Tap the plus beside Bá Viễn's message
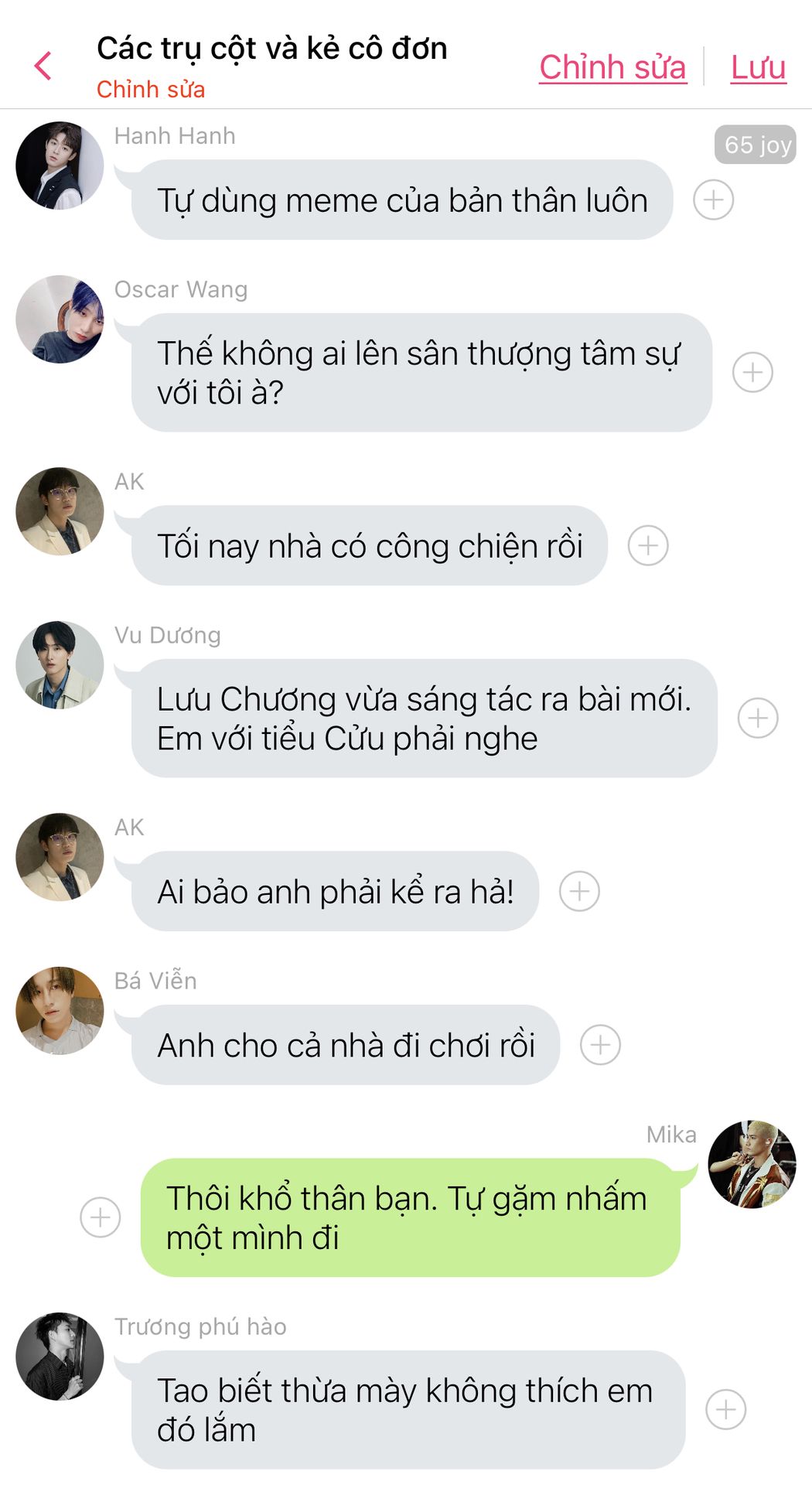Image resolution: width=812 pixels, height=1485 pixels. click(600, 1045)
